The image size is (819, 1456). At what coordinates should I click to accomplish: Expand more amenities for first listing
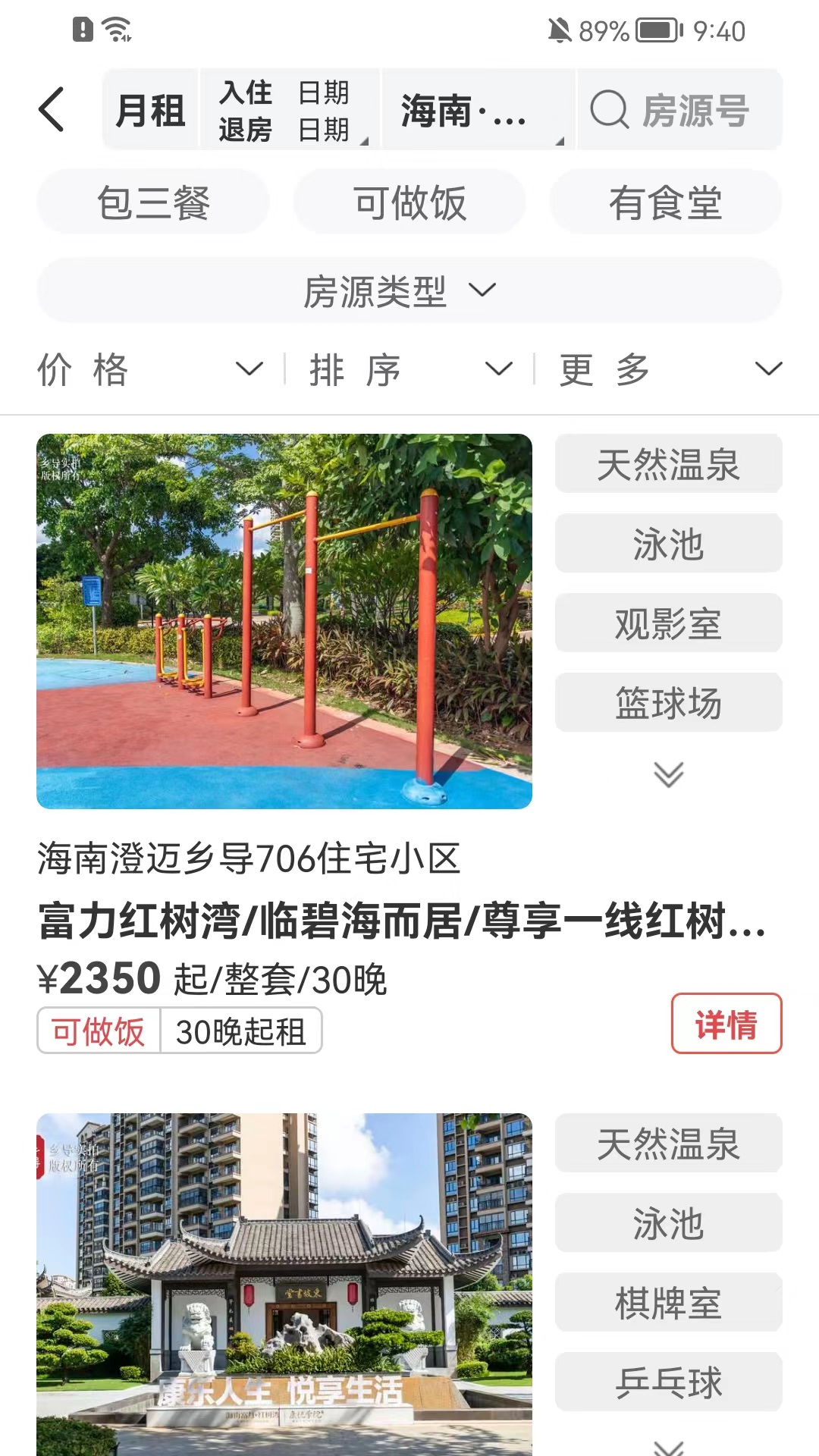click(x=668, y=774)
